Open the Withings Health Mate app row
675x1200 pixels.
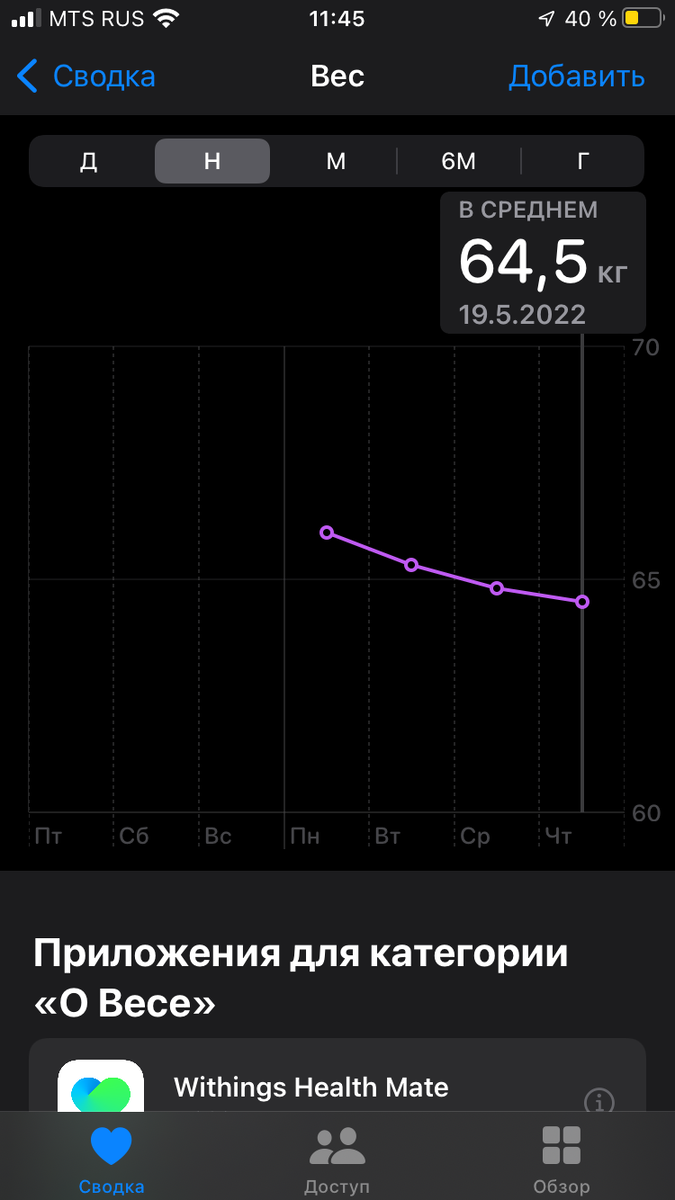point(311,1087)
